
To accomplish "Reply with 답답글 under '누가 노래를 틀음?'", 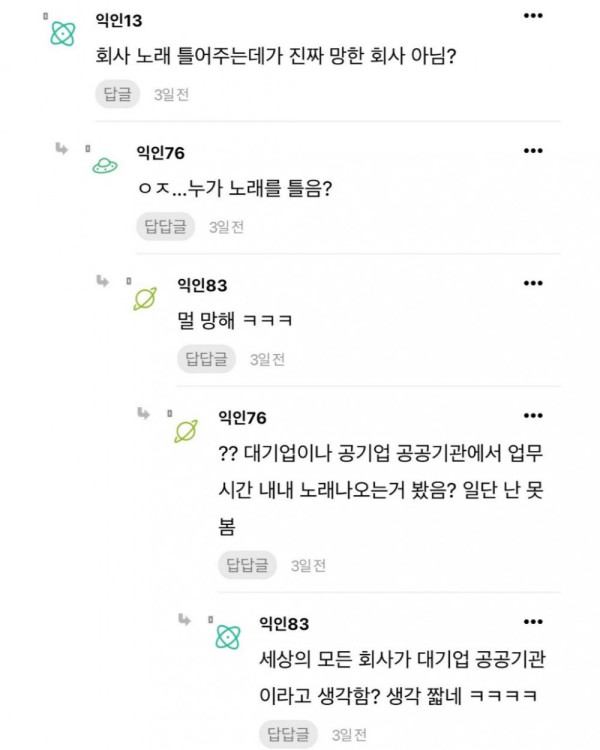I will tap(166, 226).
